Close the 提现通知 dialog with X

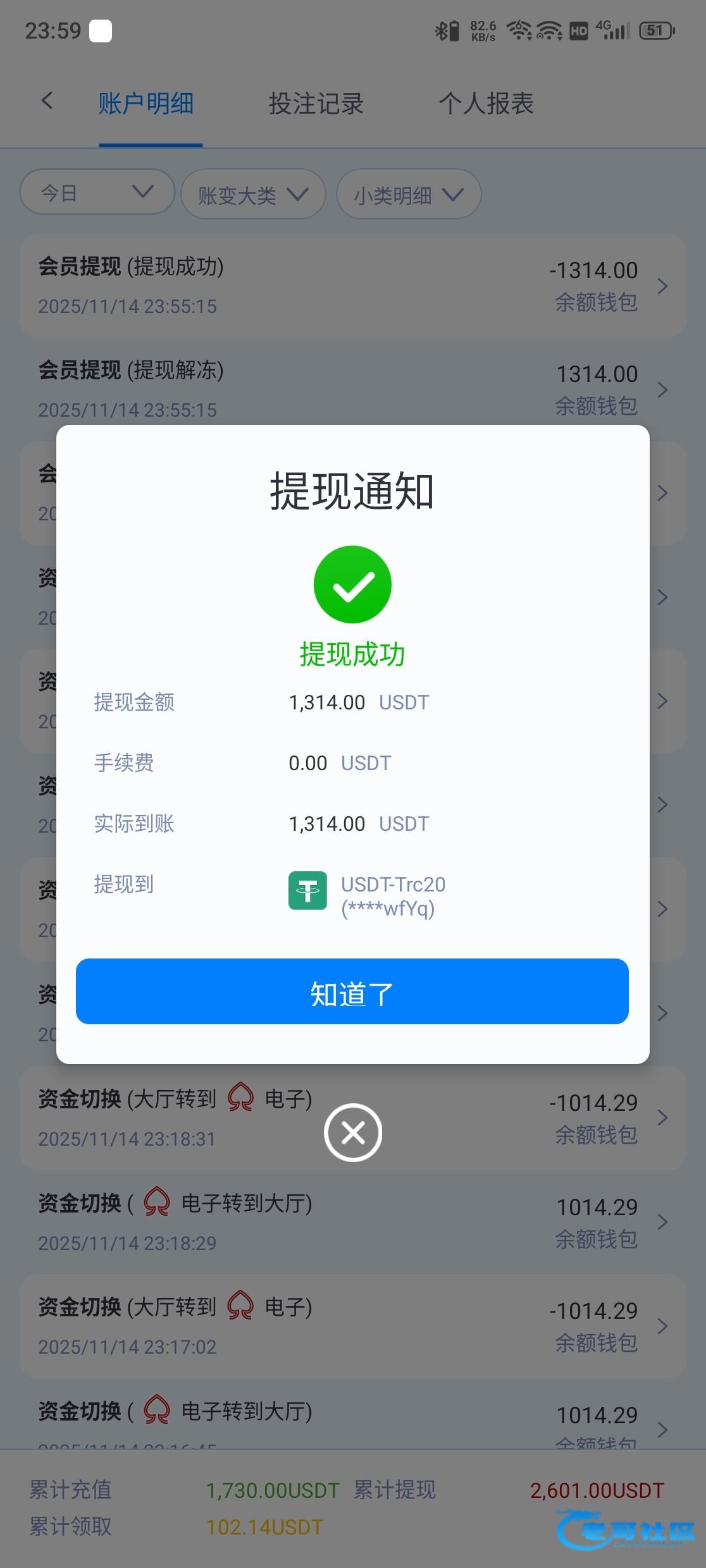(352, 1132)
